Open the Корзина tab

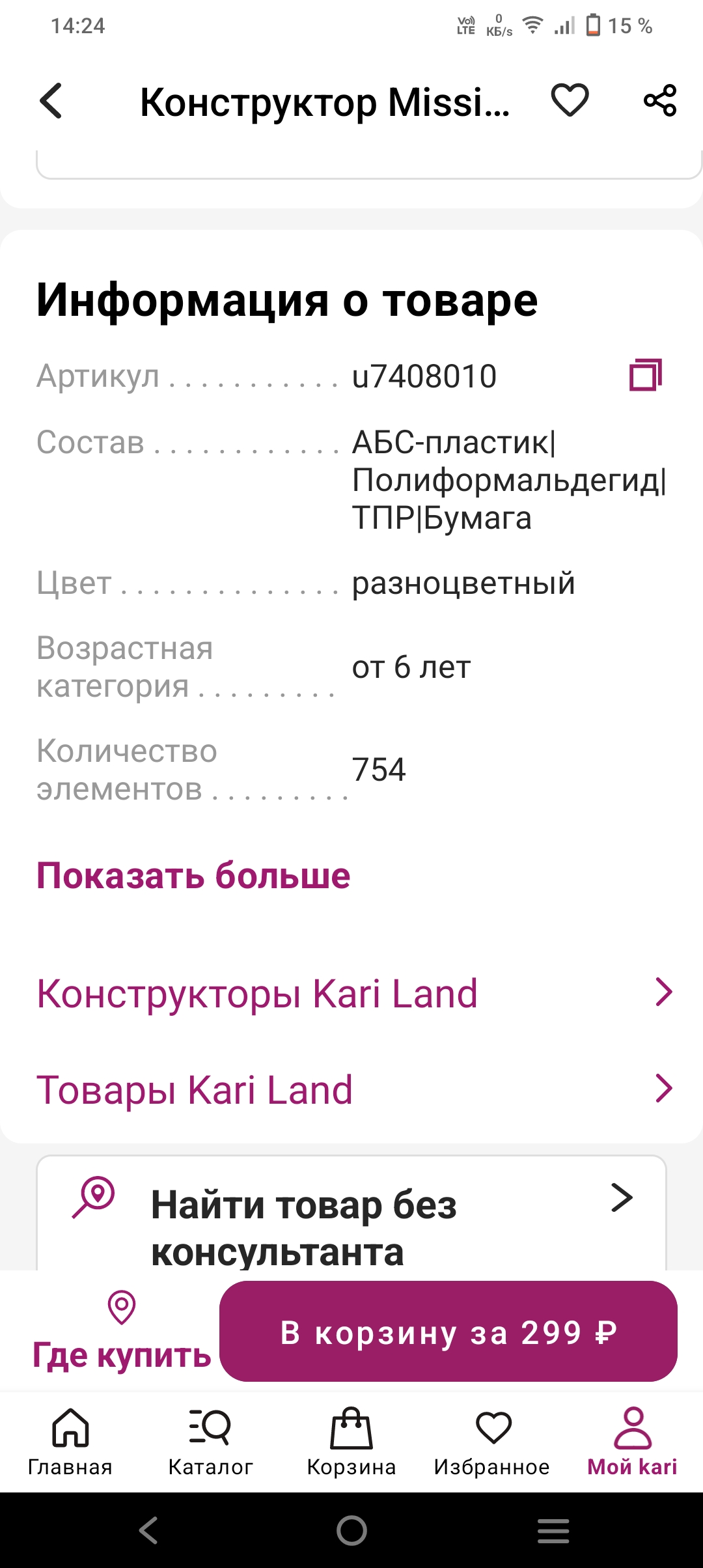(x=351, y=1440)
